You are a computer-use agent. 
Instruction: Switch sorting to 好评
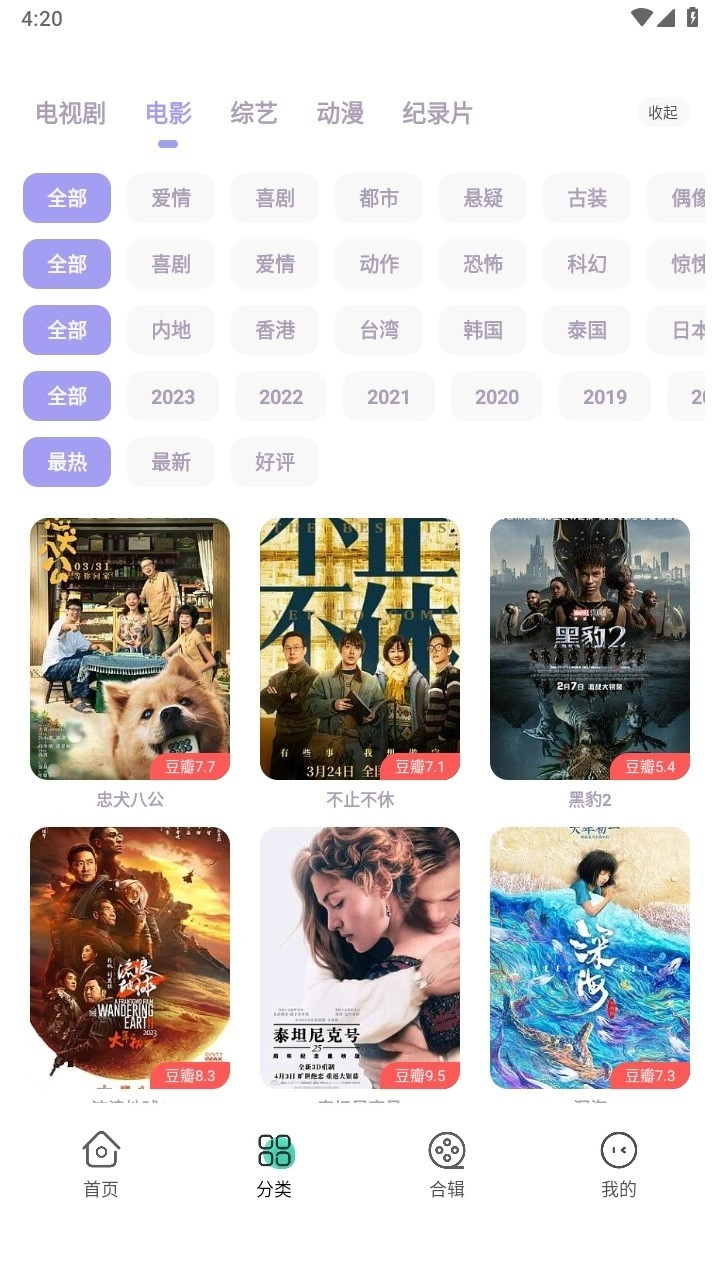(274, 462)
